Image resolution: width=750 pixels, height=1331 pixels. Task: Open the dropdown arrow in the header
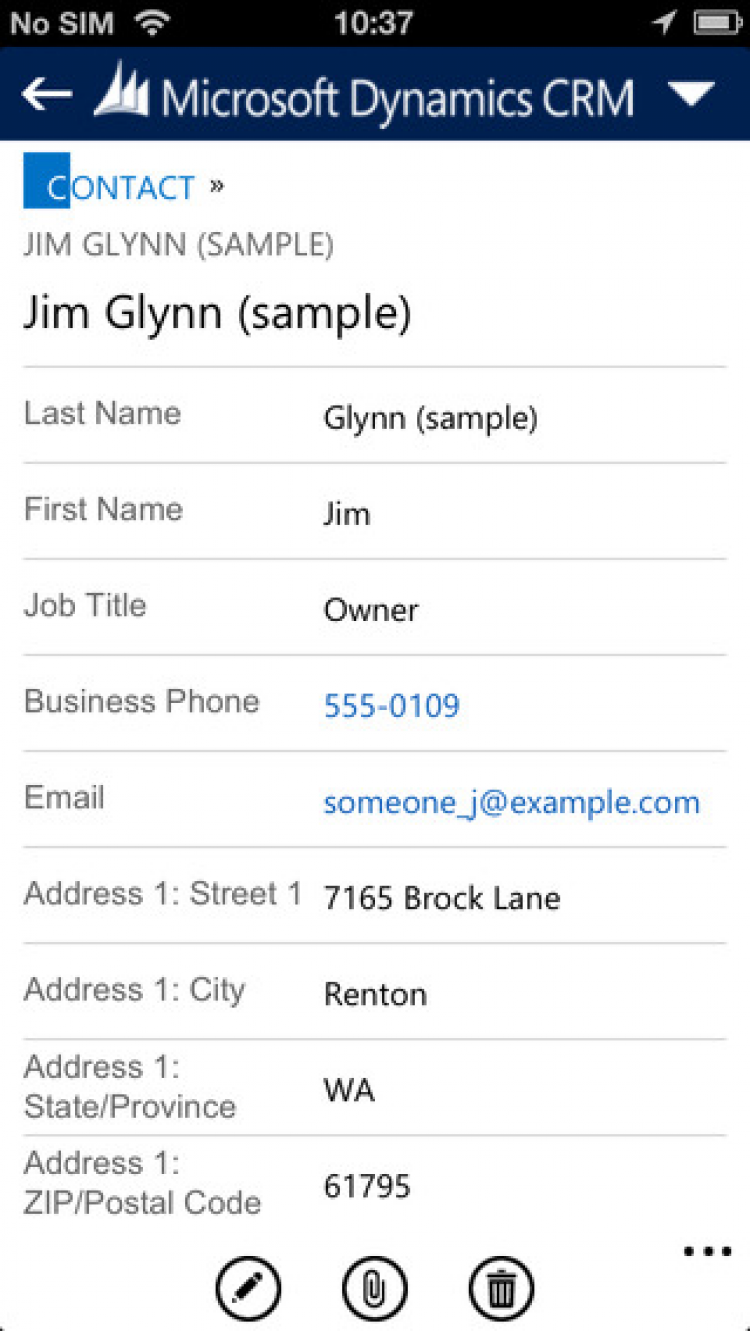(x=691, y=95)
